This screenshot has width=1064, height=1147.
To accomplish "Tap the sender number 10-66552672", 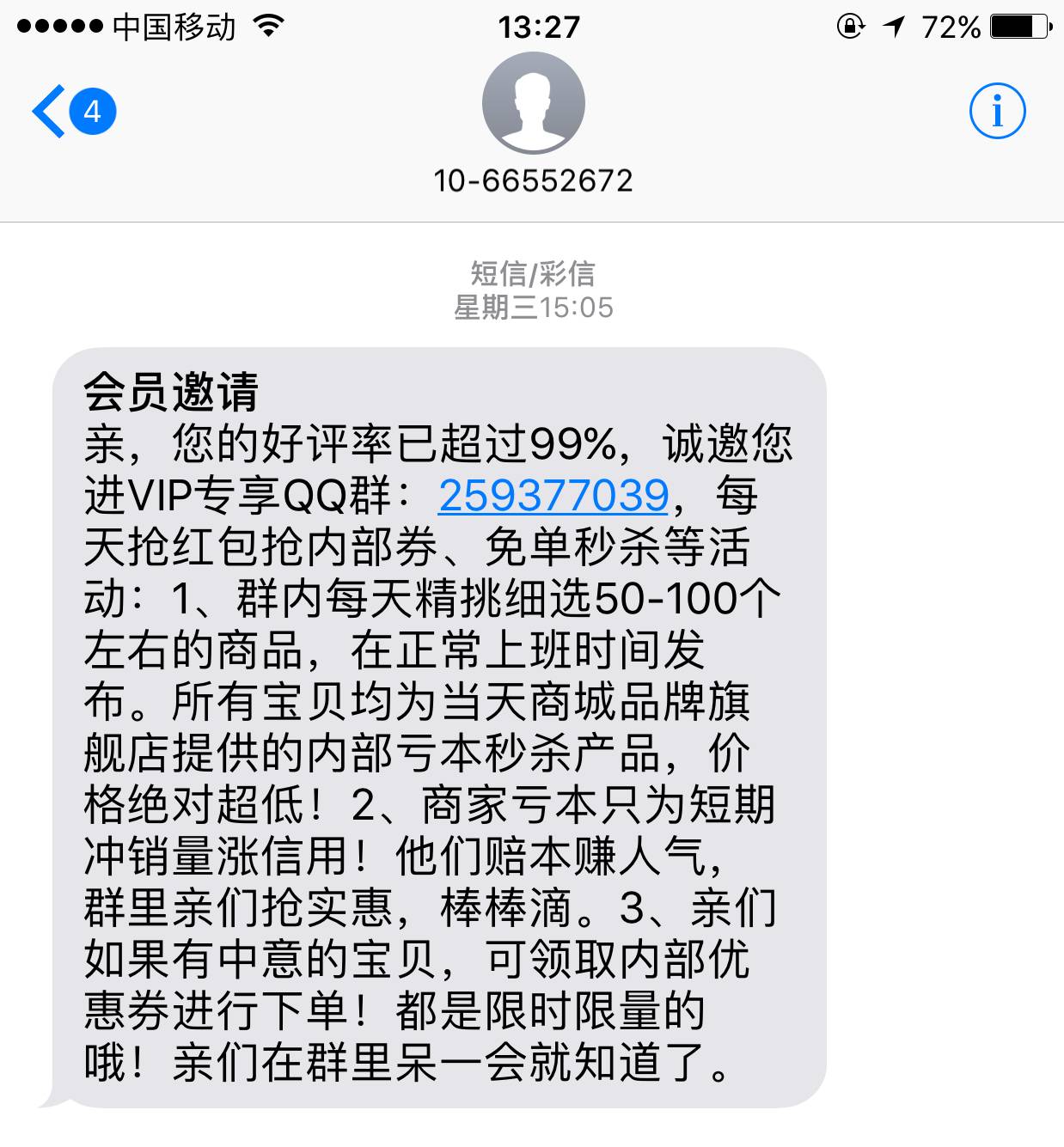I will click(533, 179).
